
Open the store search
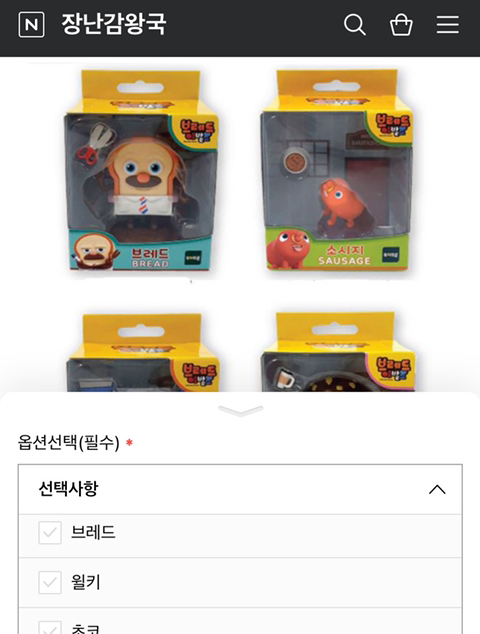tap(355, 25)
